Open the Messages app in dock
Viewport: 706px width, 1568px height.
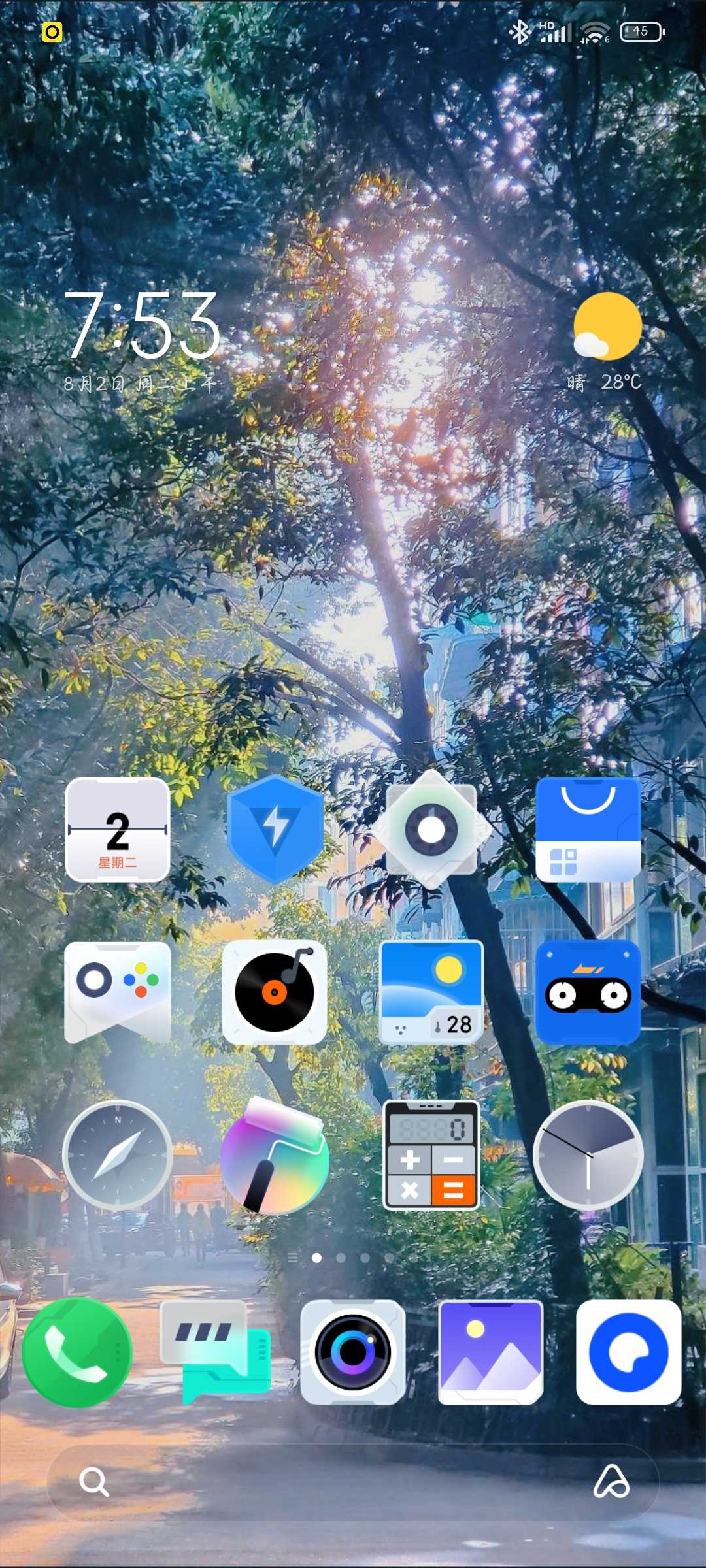coord(214,1352)
